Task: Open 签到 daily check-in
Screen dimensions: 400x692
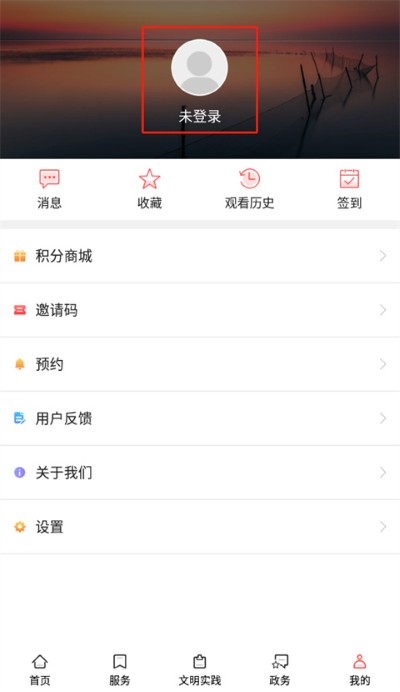Action: 349,189
